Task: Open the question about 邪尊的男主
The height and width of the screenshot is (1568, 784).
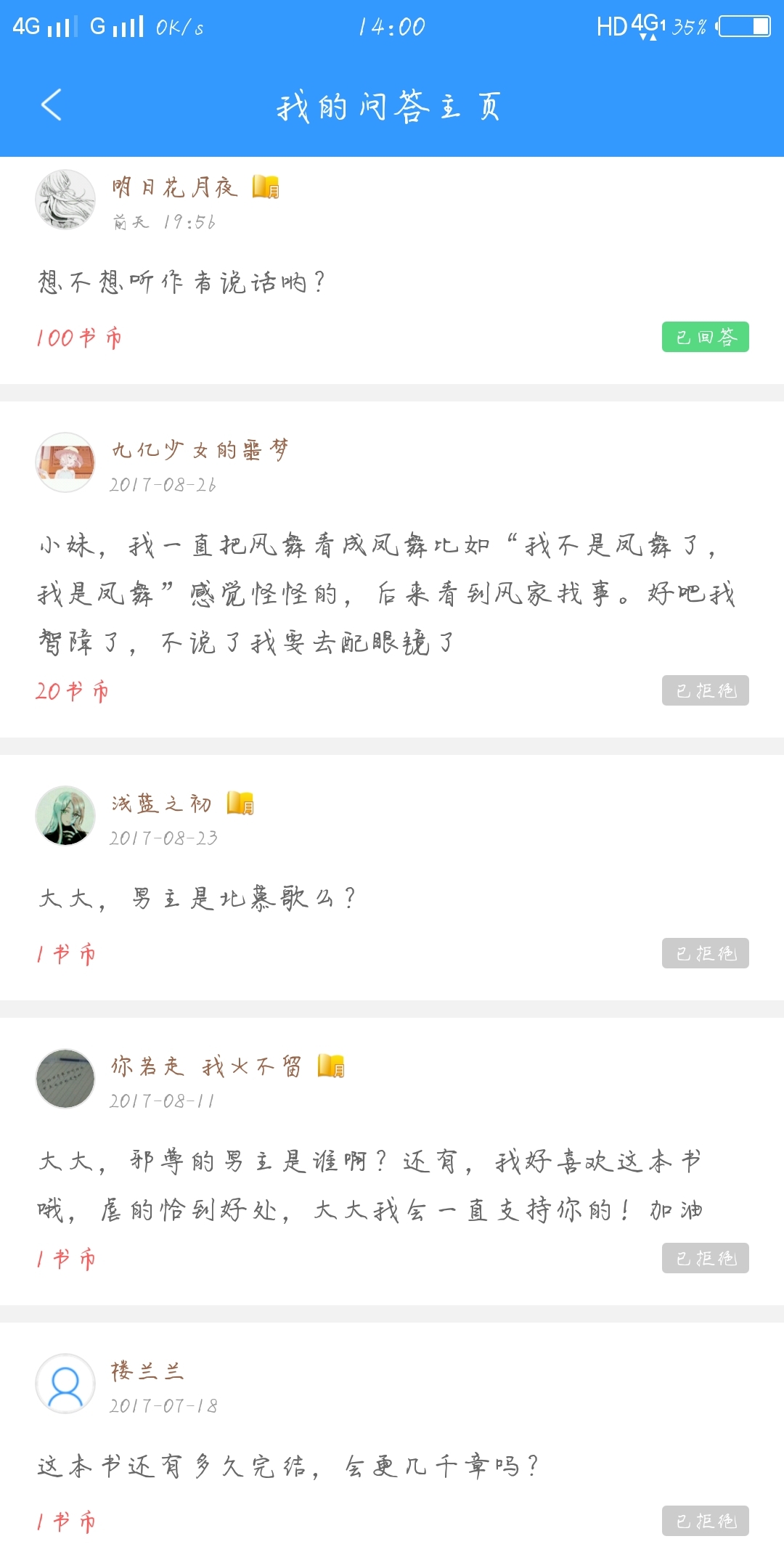Action: [370, 1185]
